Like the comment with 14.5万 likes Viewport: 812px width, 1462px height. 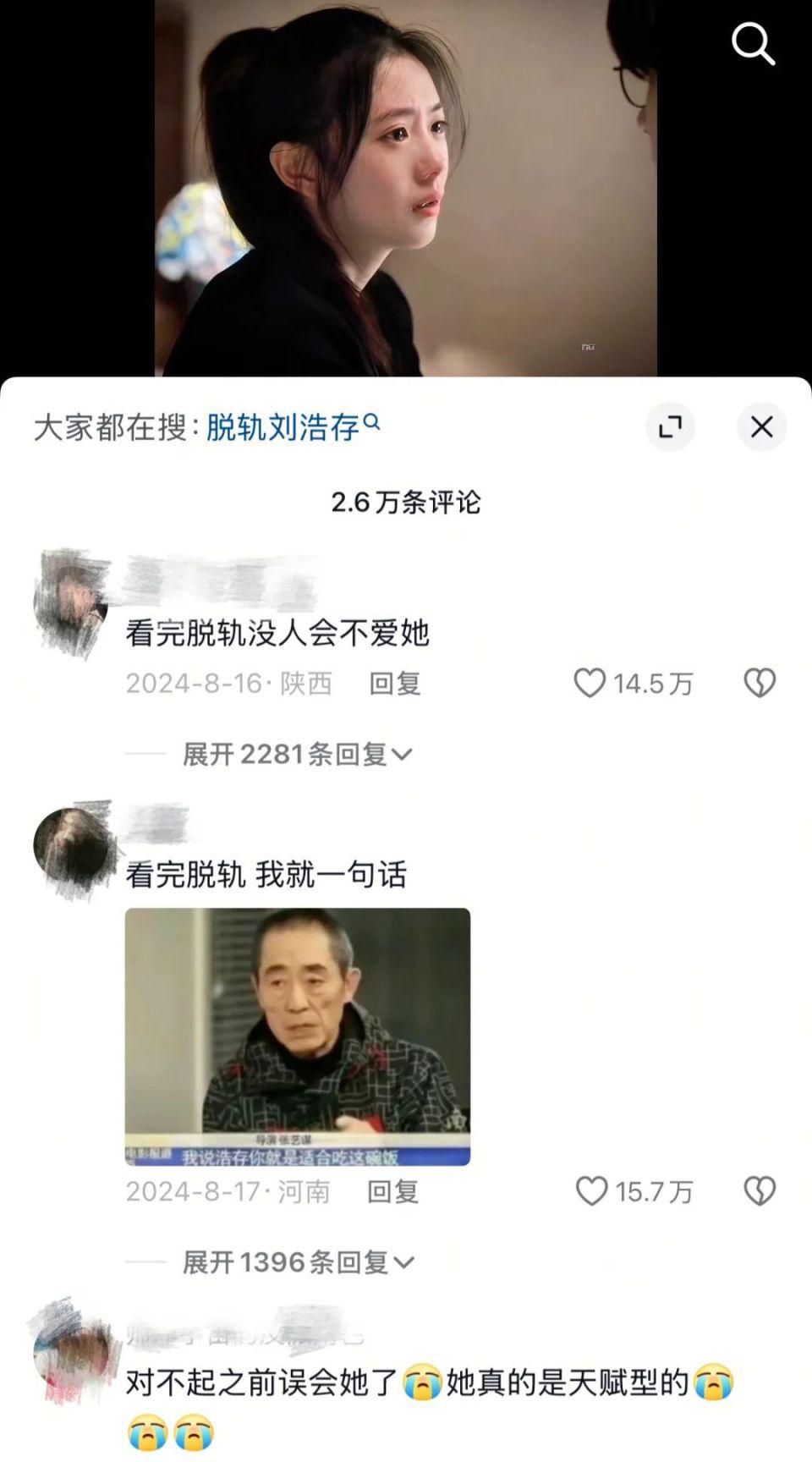pyautogui.click(x=590, y=683)
